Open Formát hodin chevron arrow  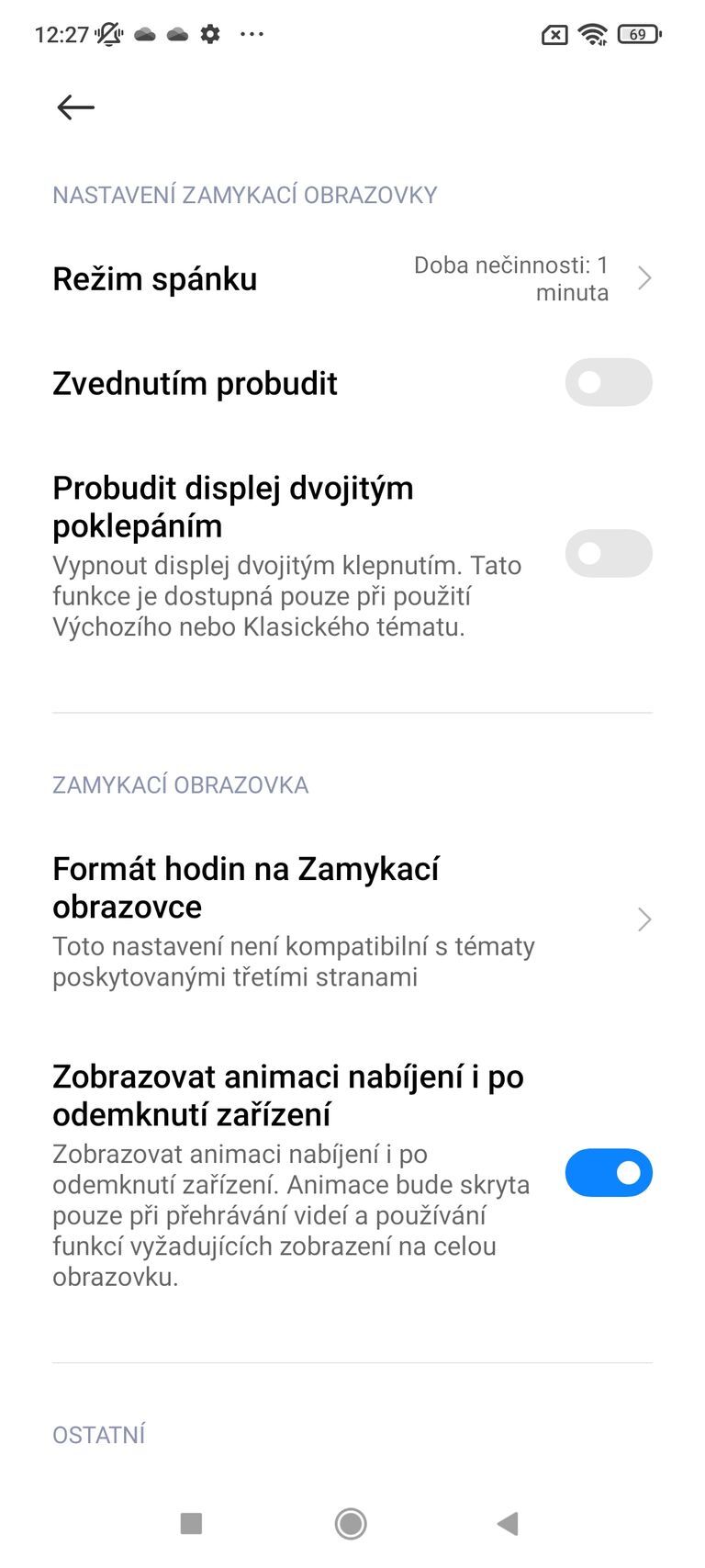(x=645, y=919)
